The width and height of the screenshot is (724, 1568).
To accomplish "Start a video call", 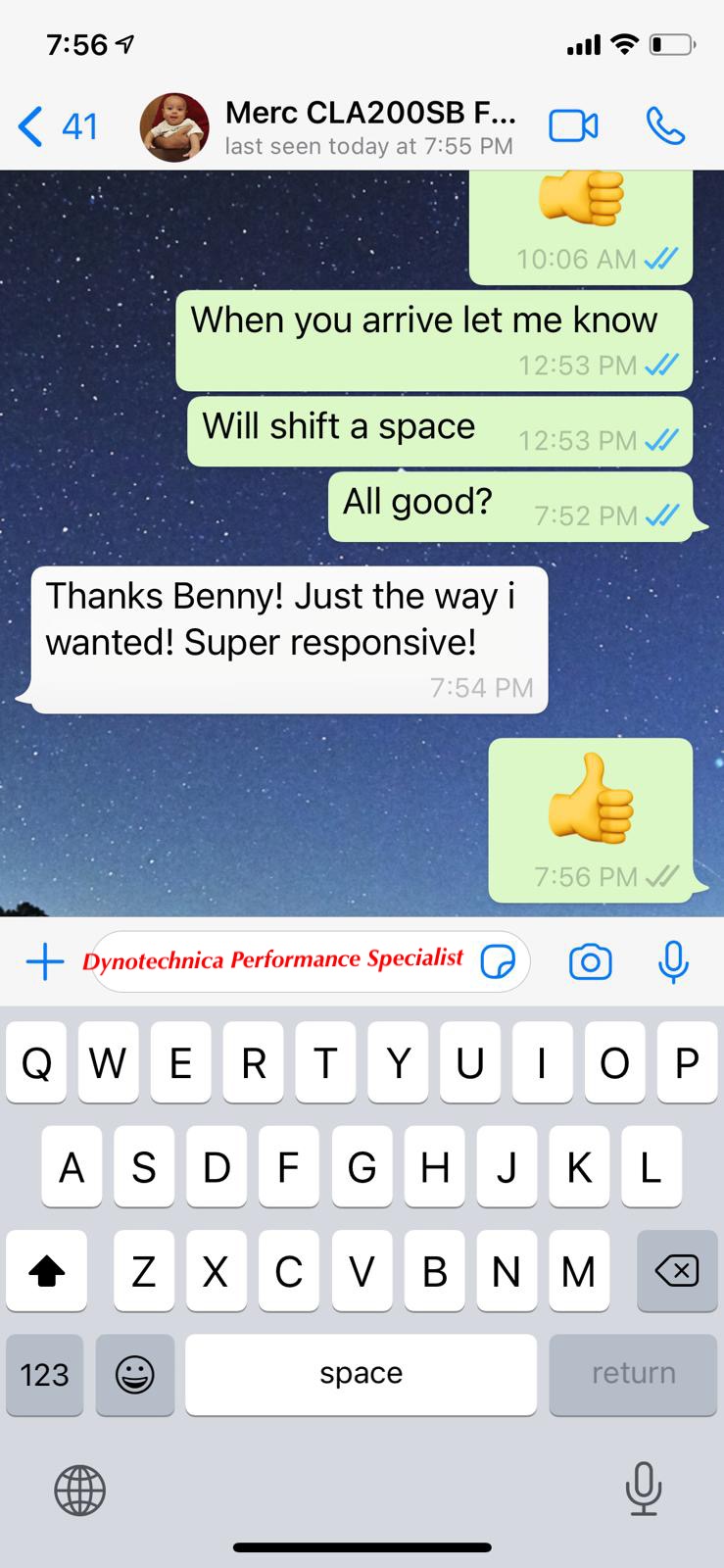I will pos(573,126).
